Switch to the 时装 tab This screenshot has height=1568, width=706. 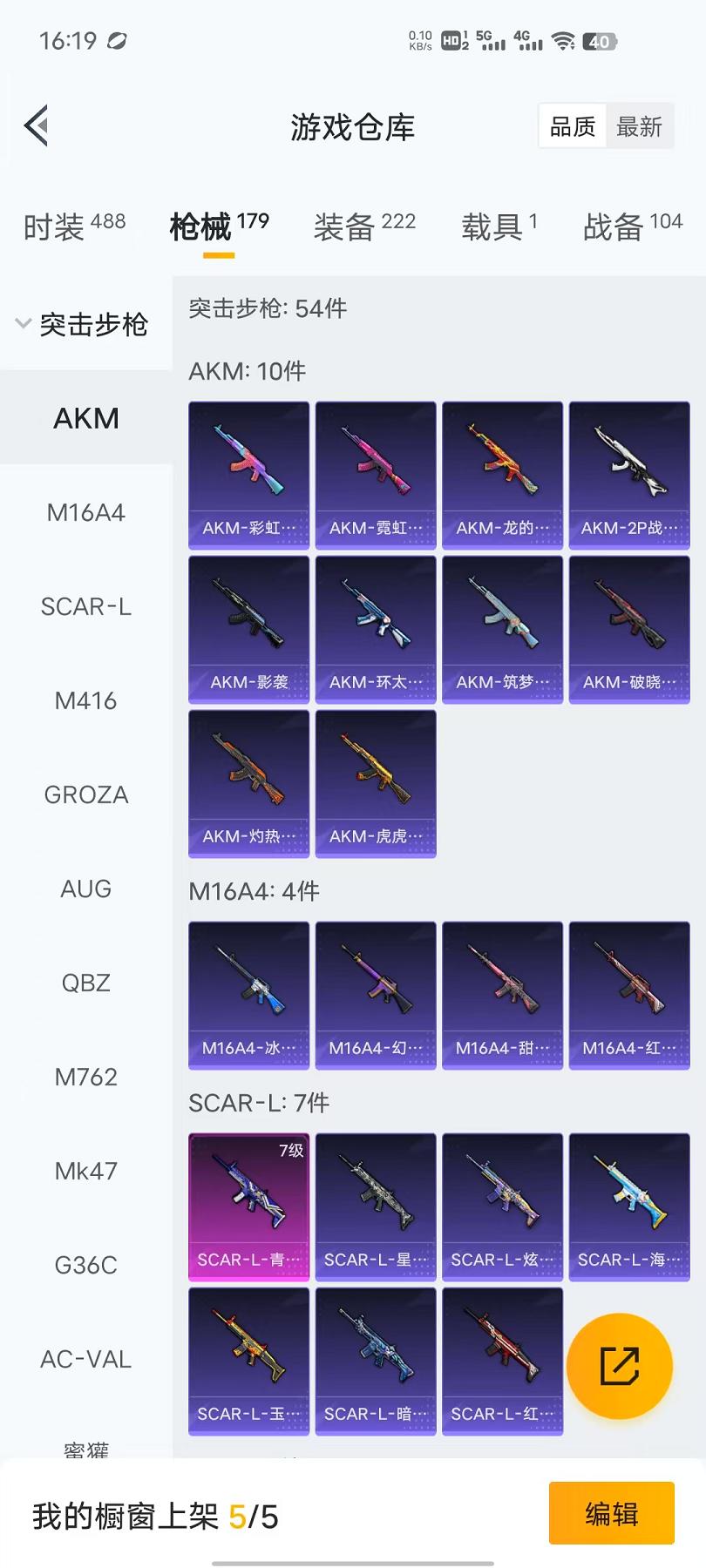[74, 226]
